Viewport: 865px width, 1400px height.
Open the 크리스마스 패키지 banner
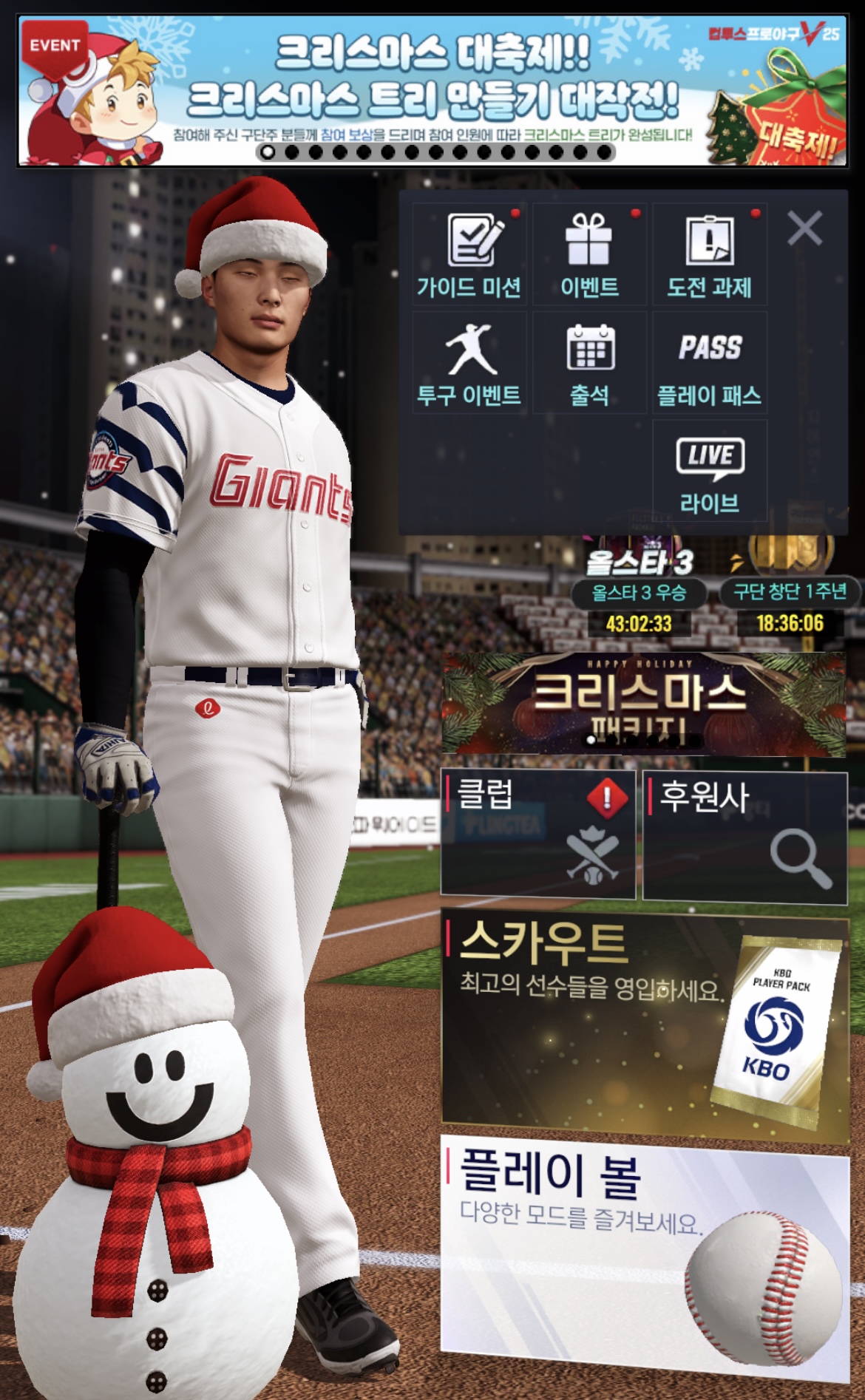click(643, 704)
